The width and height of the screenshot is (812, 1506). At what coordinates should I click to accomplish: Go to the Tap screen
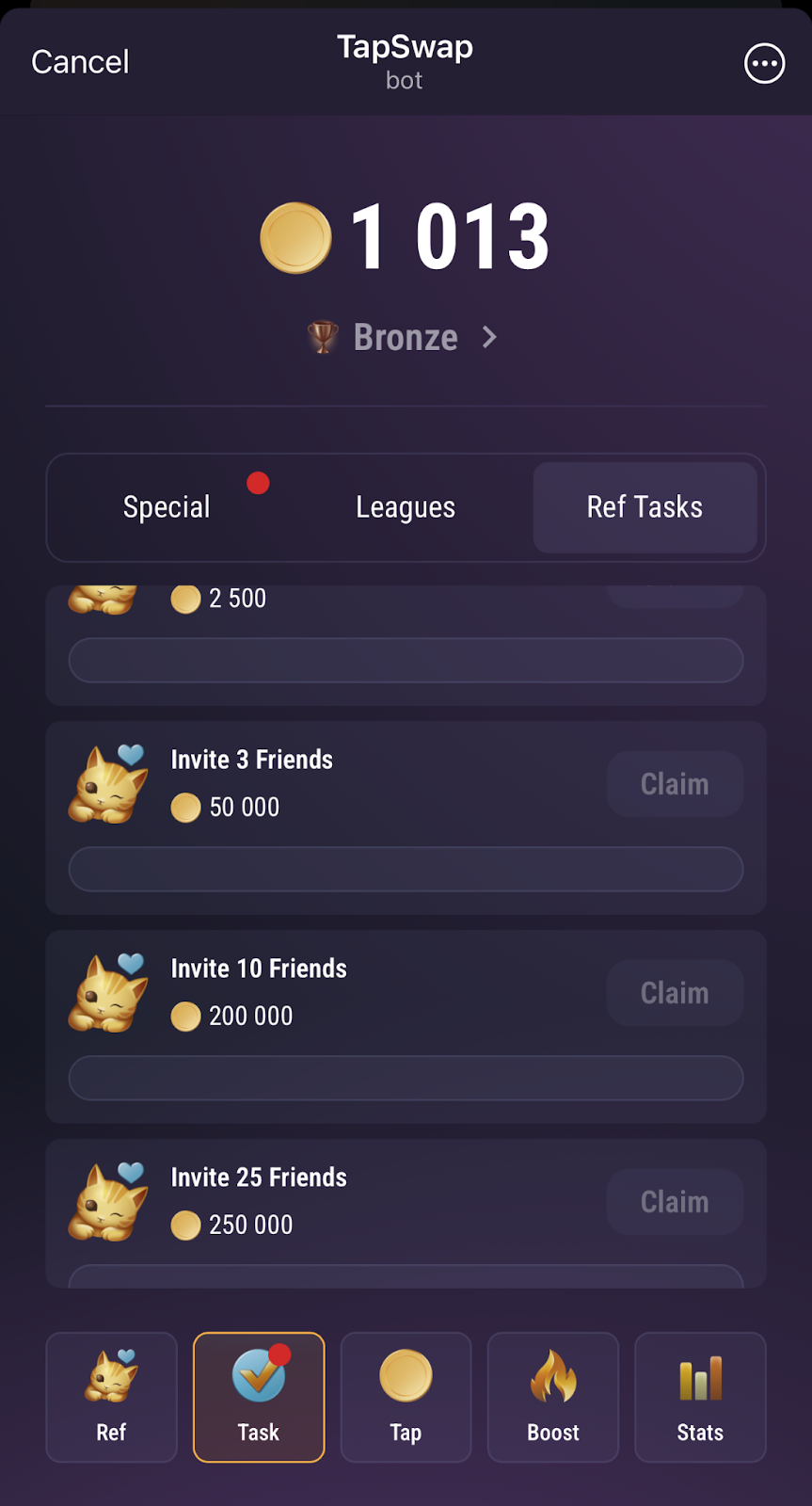406,1397
